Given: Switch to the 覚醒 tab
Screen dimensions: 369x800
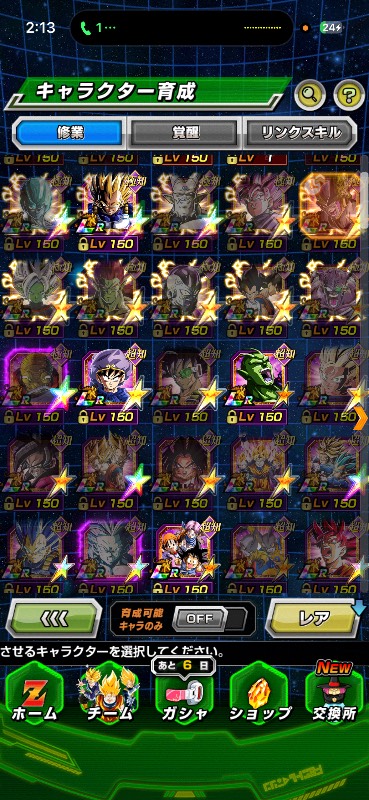Looking at the screenshot, I should tap(184, 133).
